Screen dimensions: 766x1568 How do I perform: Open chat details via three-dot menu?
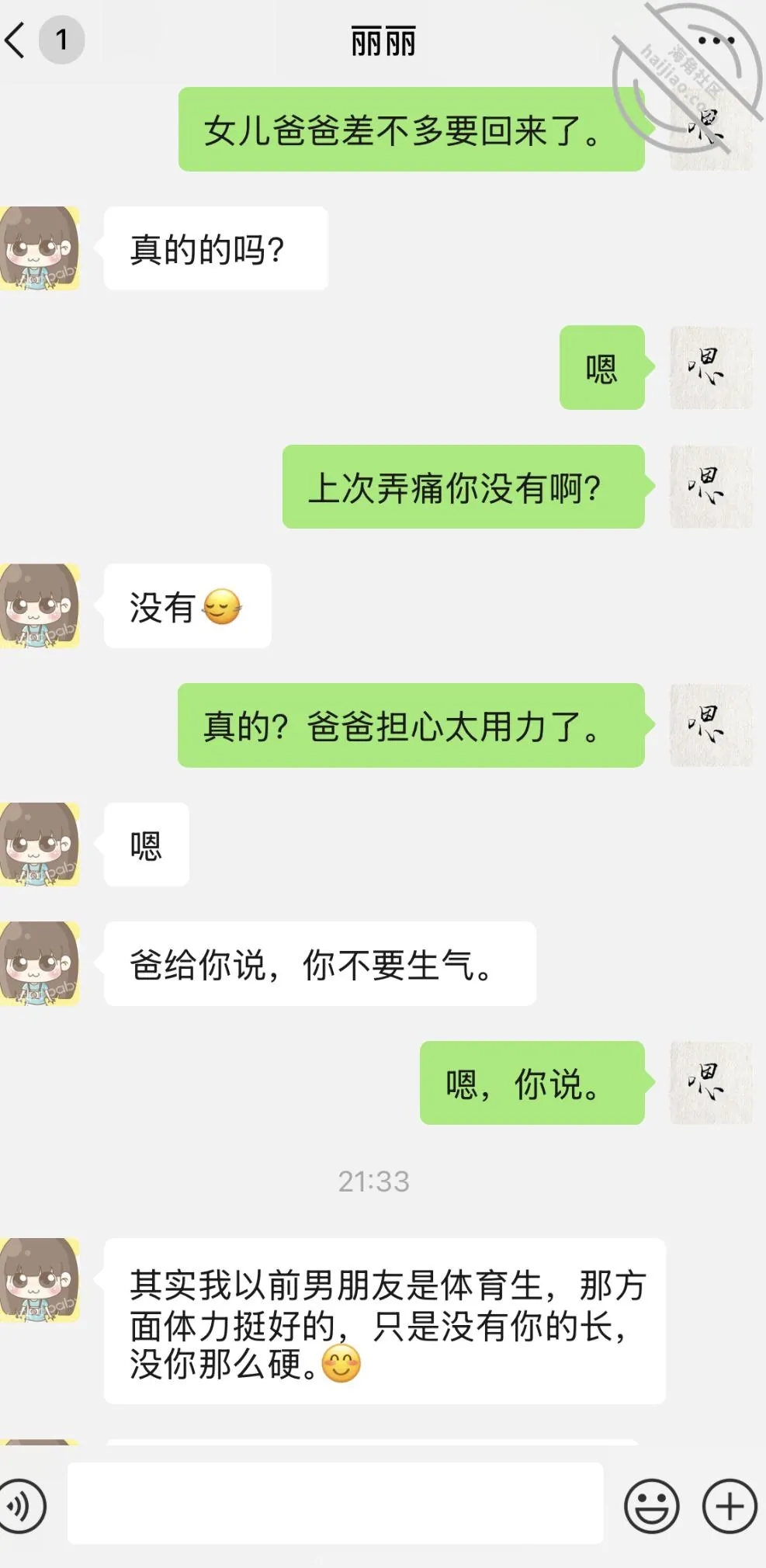716,40
